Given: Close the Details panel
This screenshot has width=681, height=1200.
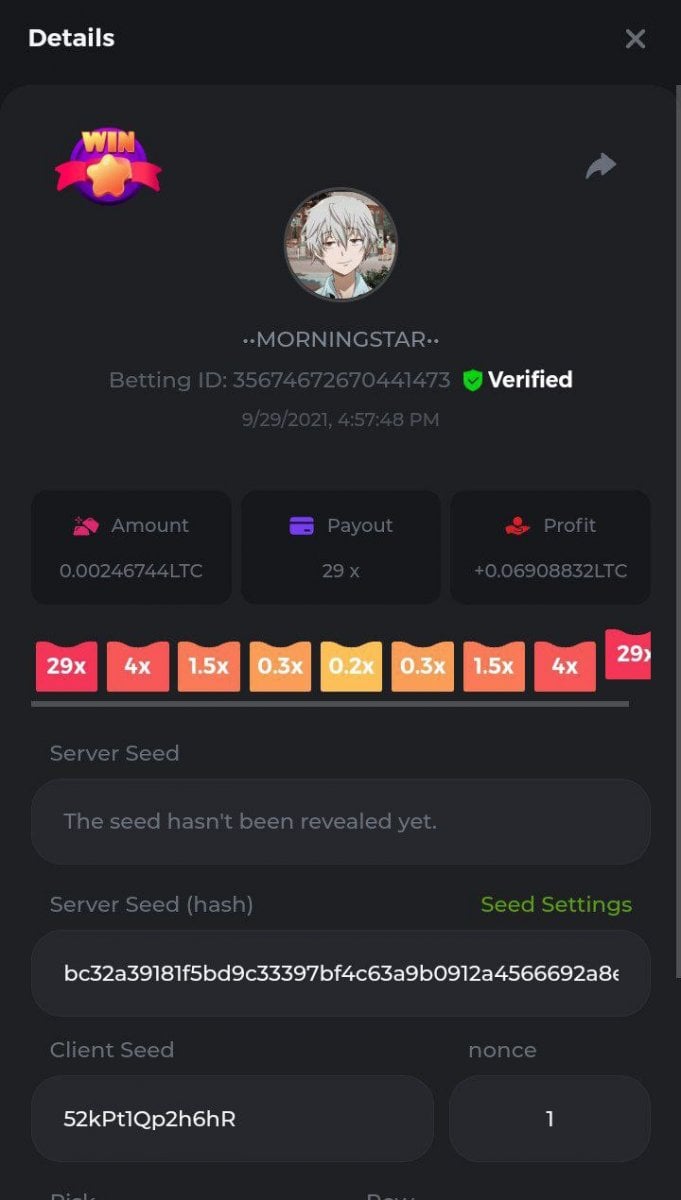Looking at the screenshot, I should (635, 39).
